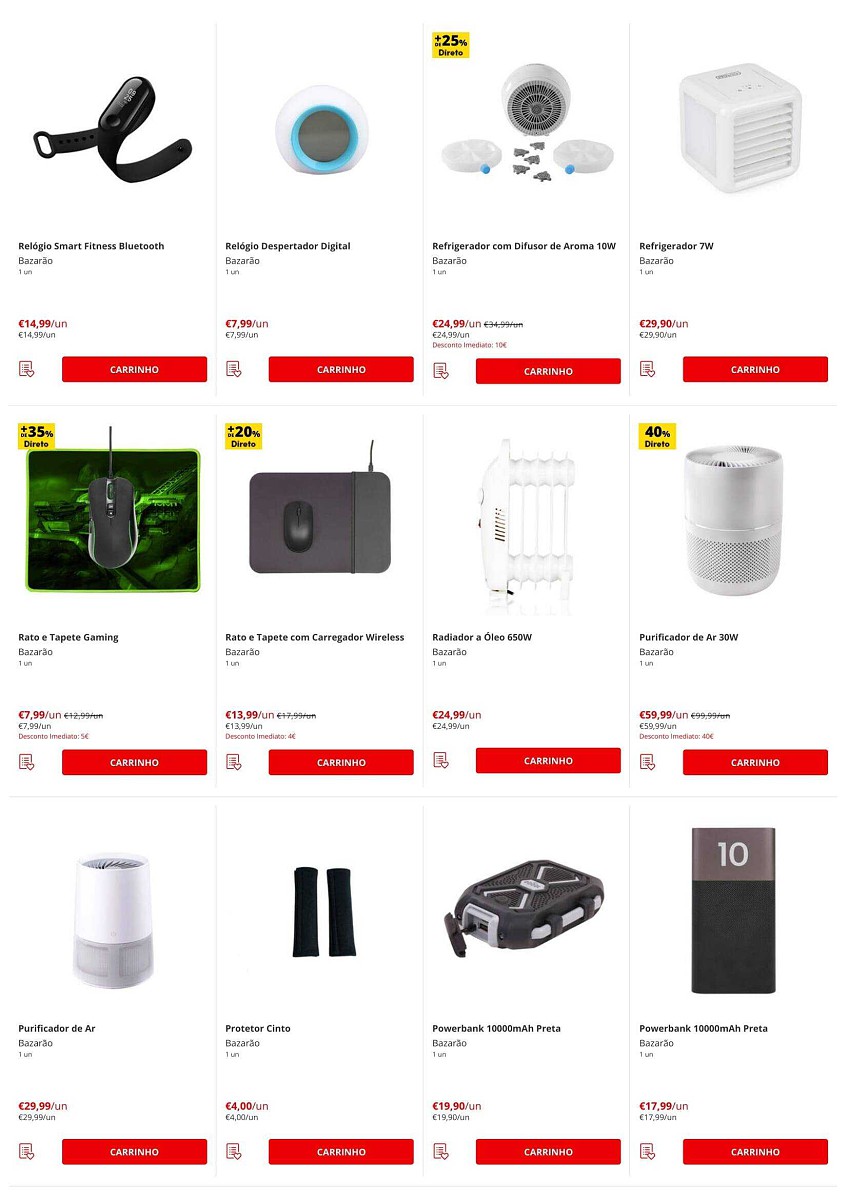Open Radiador a Óleo 650W product image
Image resolution: width=848 pixels, height=1200 pixels.
coord(527,518)
